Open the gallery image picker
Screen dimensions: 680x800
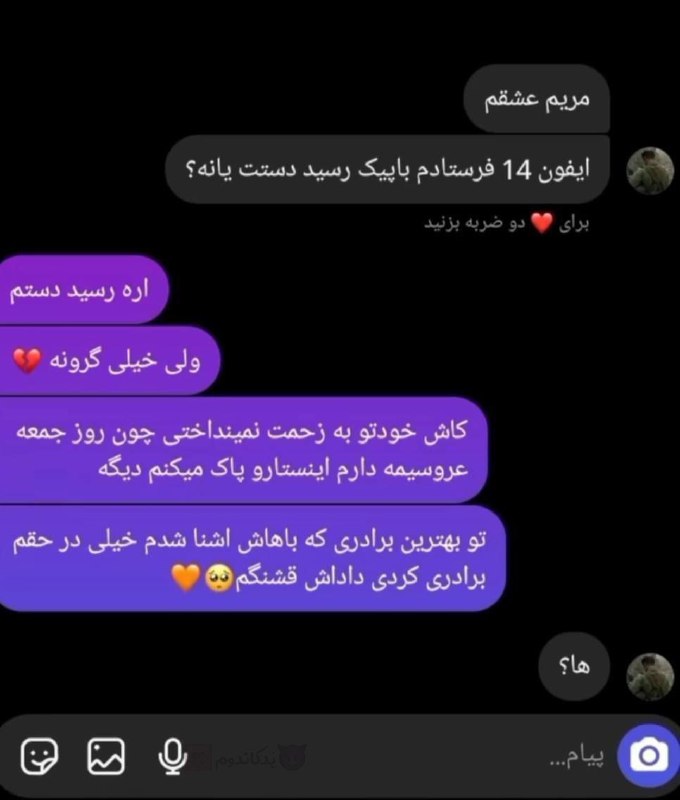click(x=105, y=756)
